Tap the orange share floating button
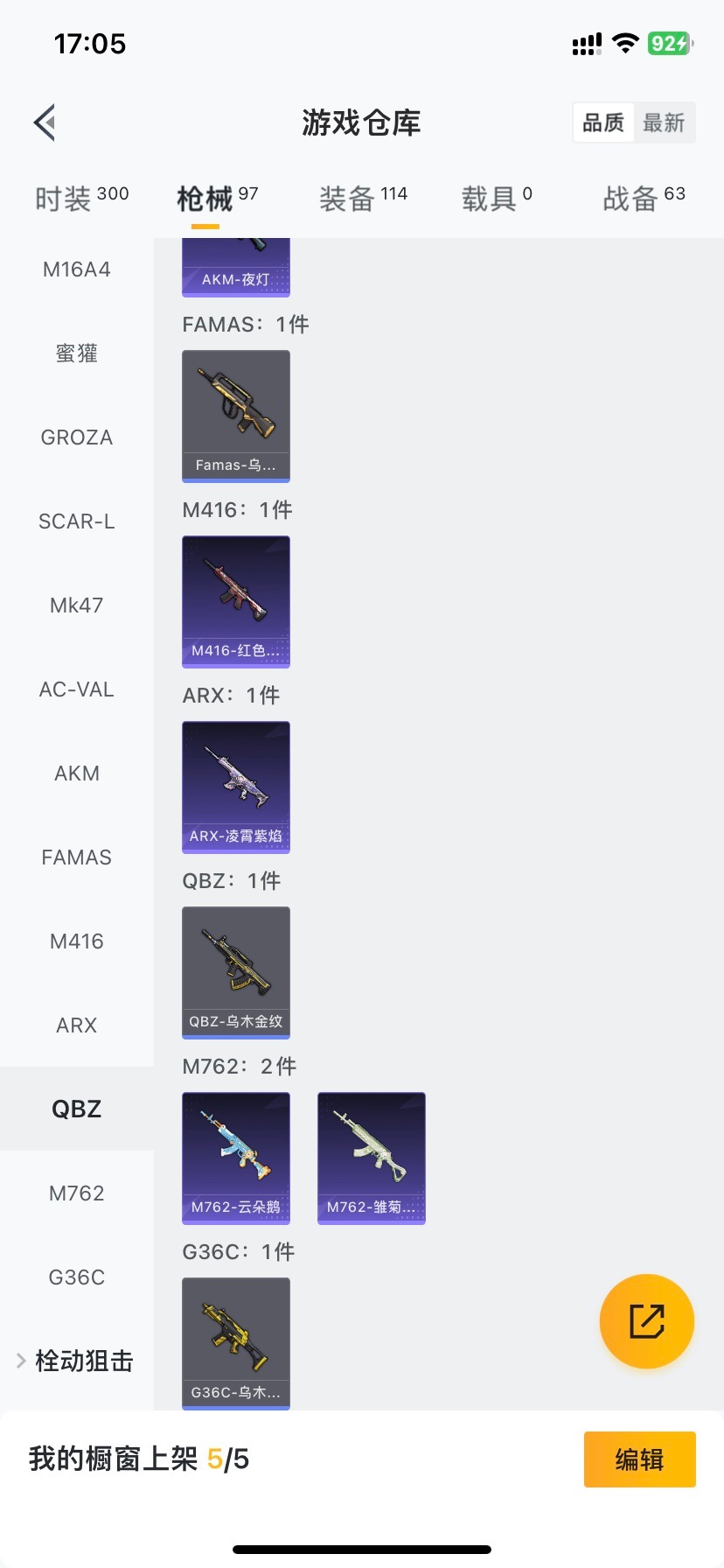The width and height of the screenshot is (724, 1568). [646, 1320]
